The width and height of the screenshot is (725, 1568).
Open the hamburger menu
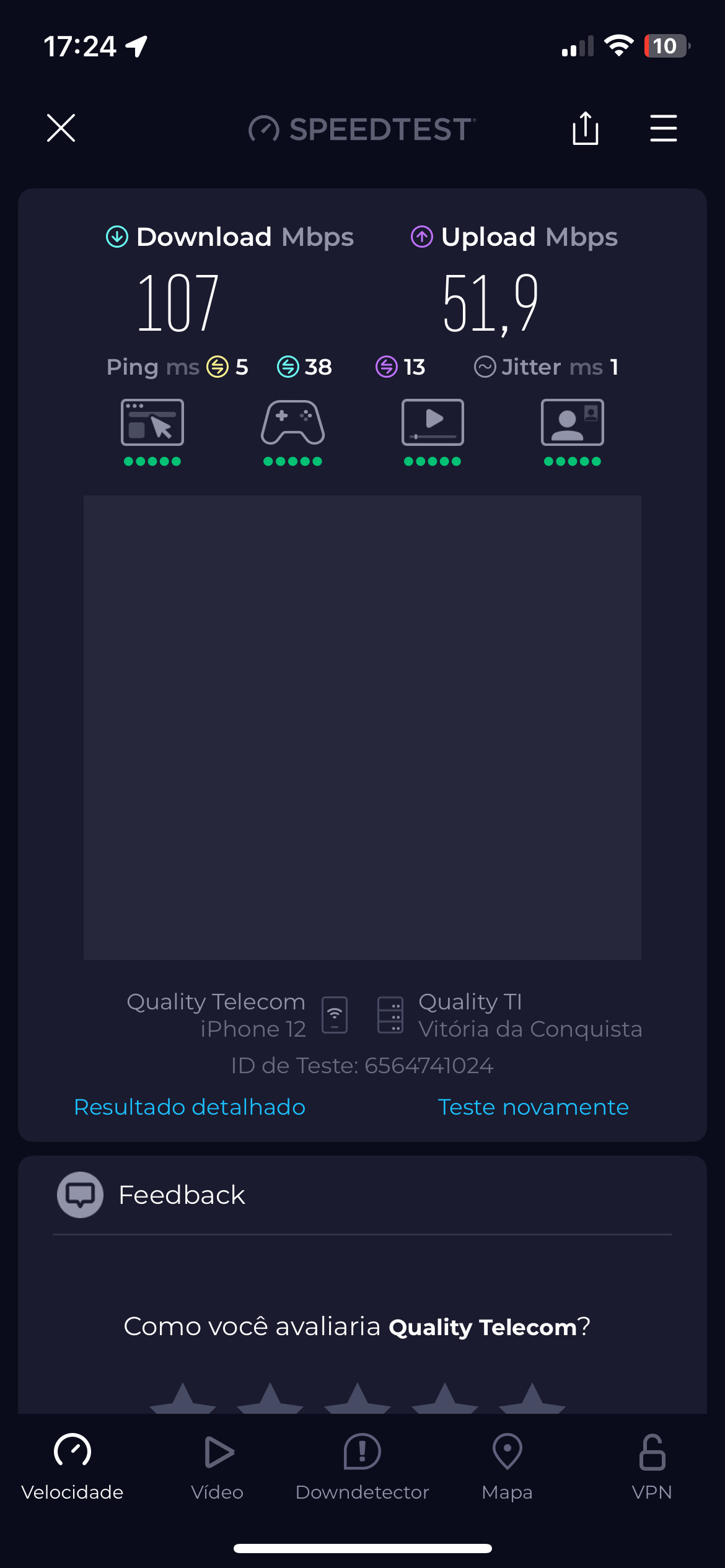coord(663,128)
